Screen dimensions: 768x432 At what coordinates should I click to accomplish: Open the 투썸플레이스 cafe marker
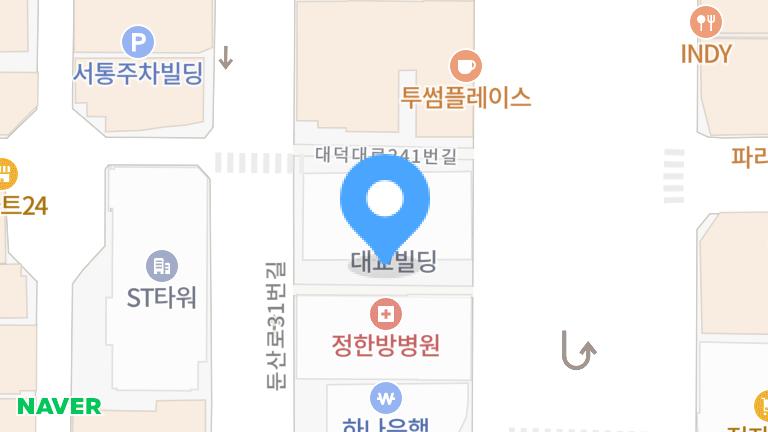pyautogui.click(x=466, y=66)
